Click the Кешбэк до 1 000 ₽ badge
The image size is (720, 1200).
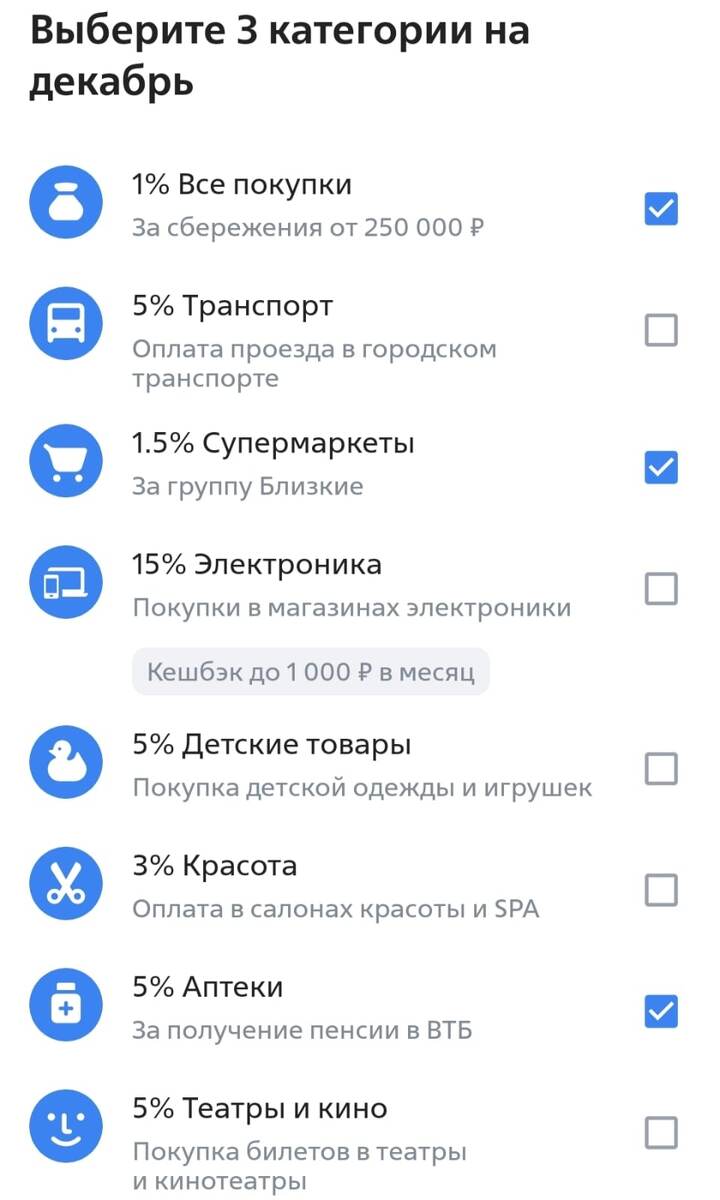click(310, 670)
